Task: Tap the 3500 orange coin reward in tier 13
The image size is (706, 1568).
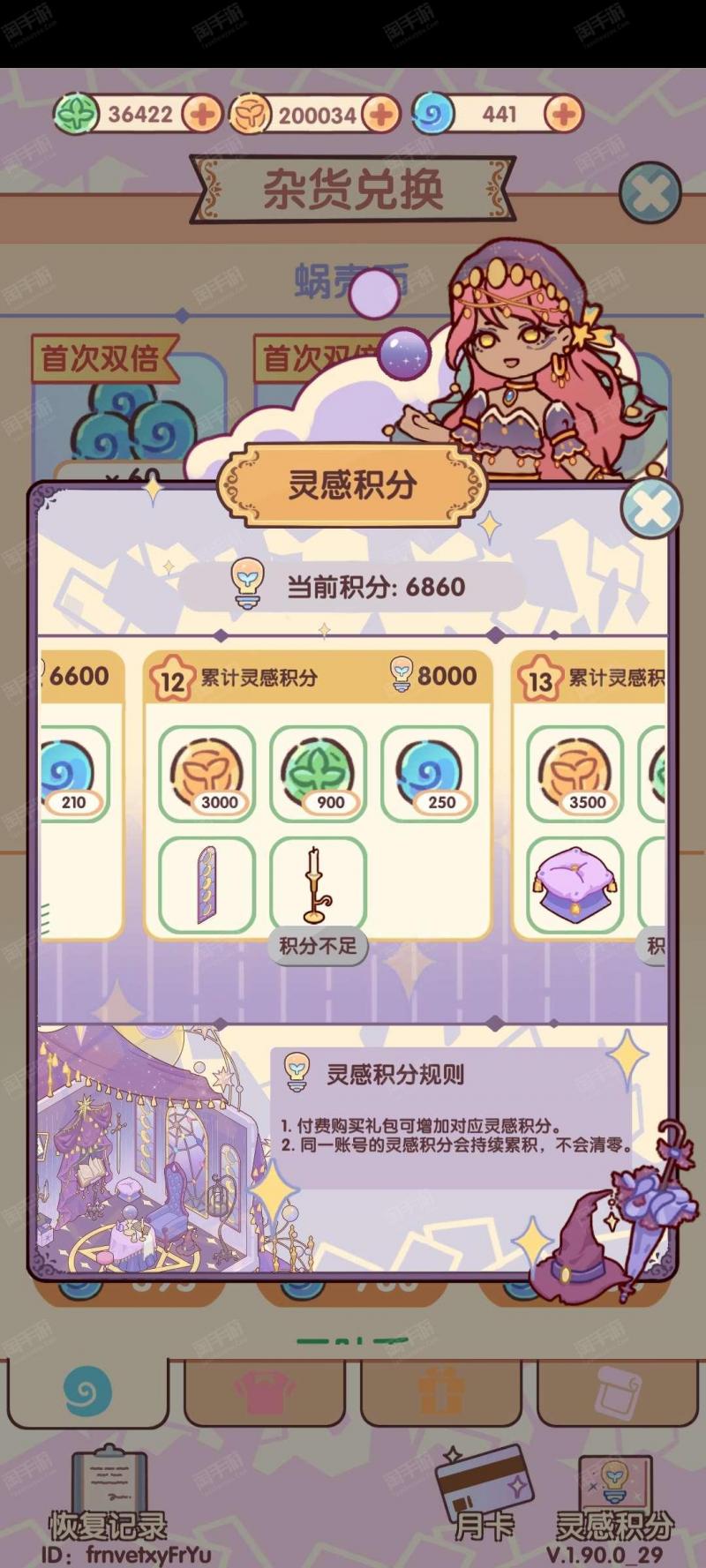Action: click(x=575, y=774)
